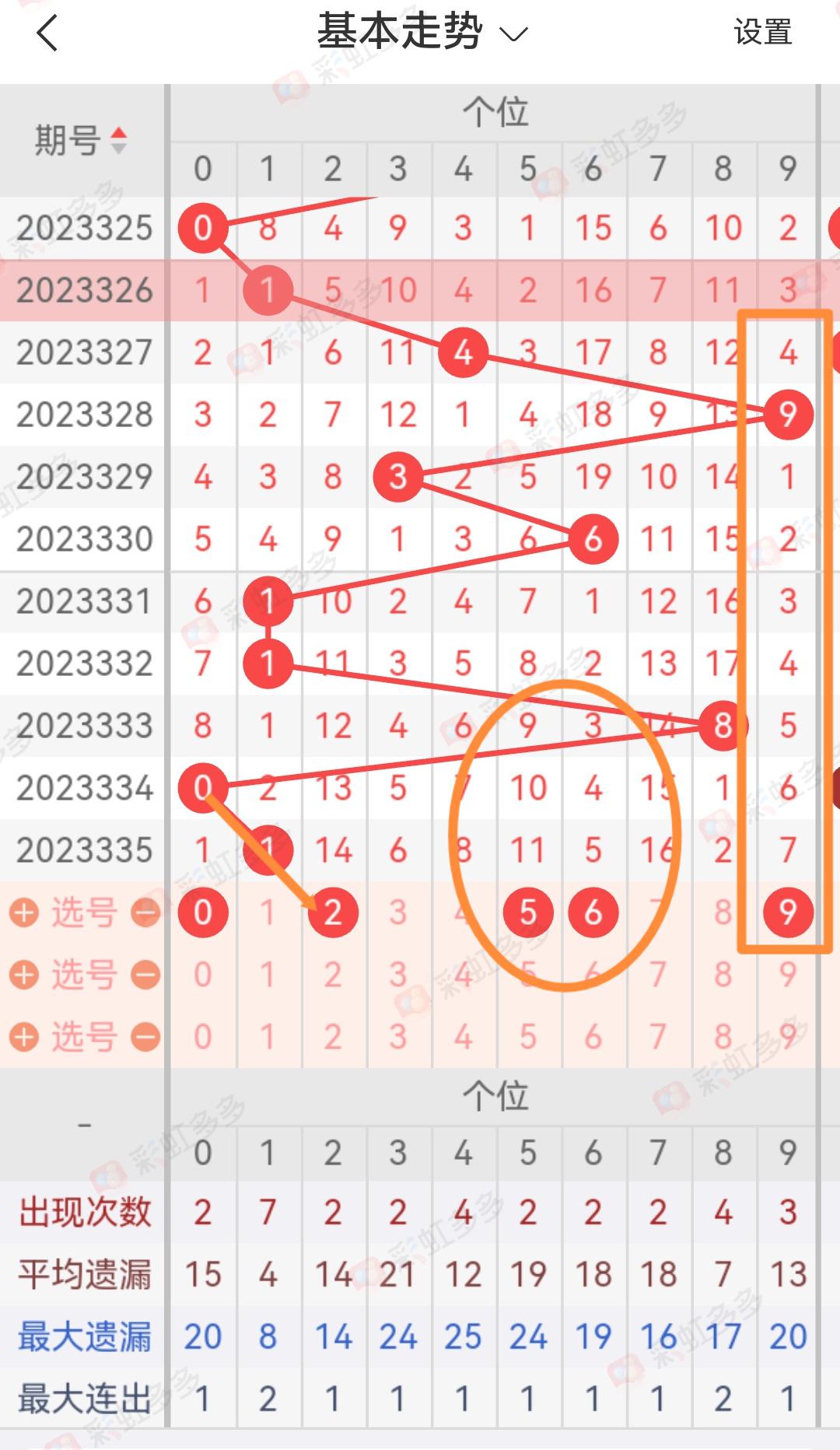The height and width of the screenshot is (1450, 840).
Task: Tap the minus icon on the last 选号 row
Action: [x=145, y=1037]
